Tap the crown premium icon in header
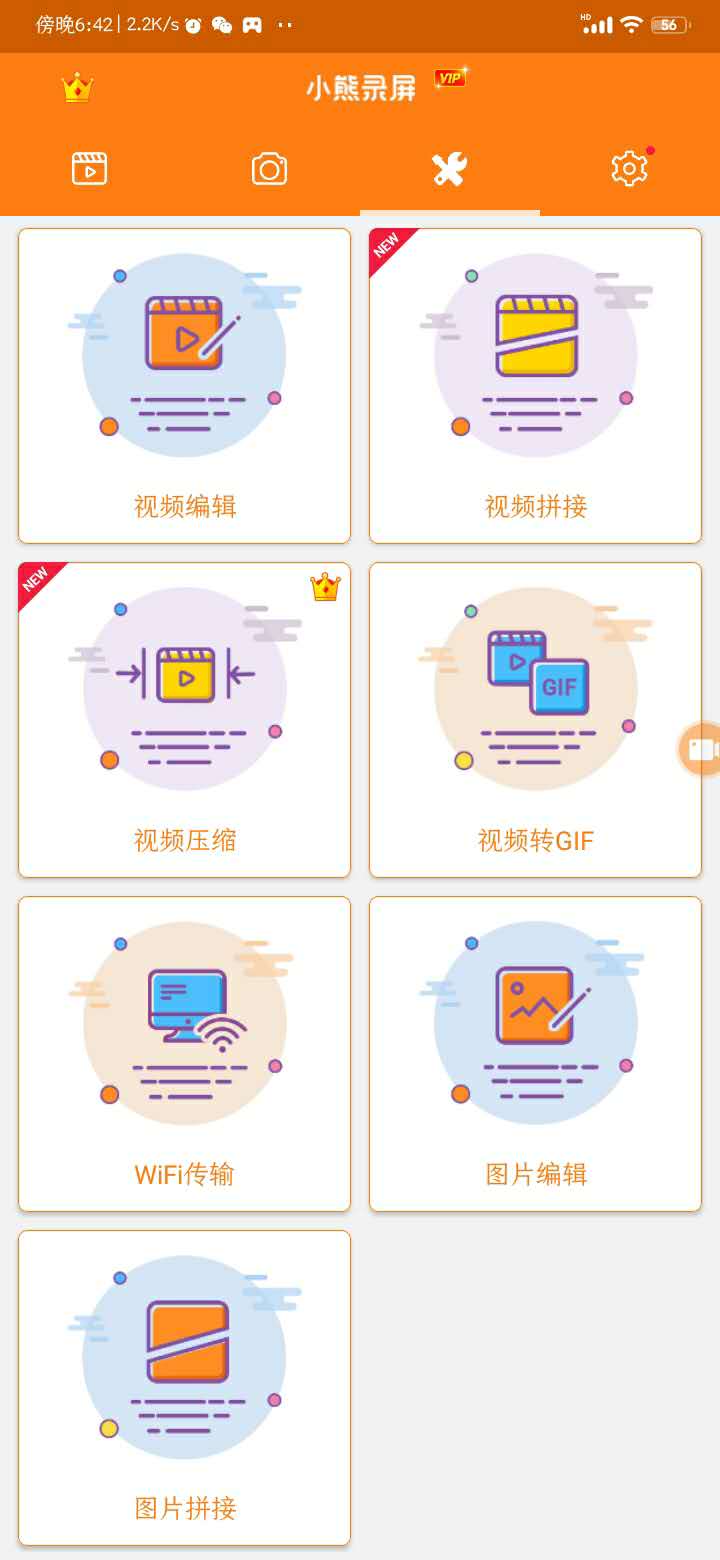Screen dimensions: 720x1560 tap(77, 88)
